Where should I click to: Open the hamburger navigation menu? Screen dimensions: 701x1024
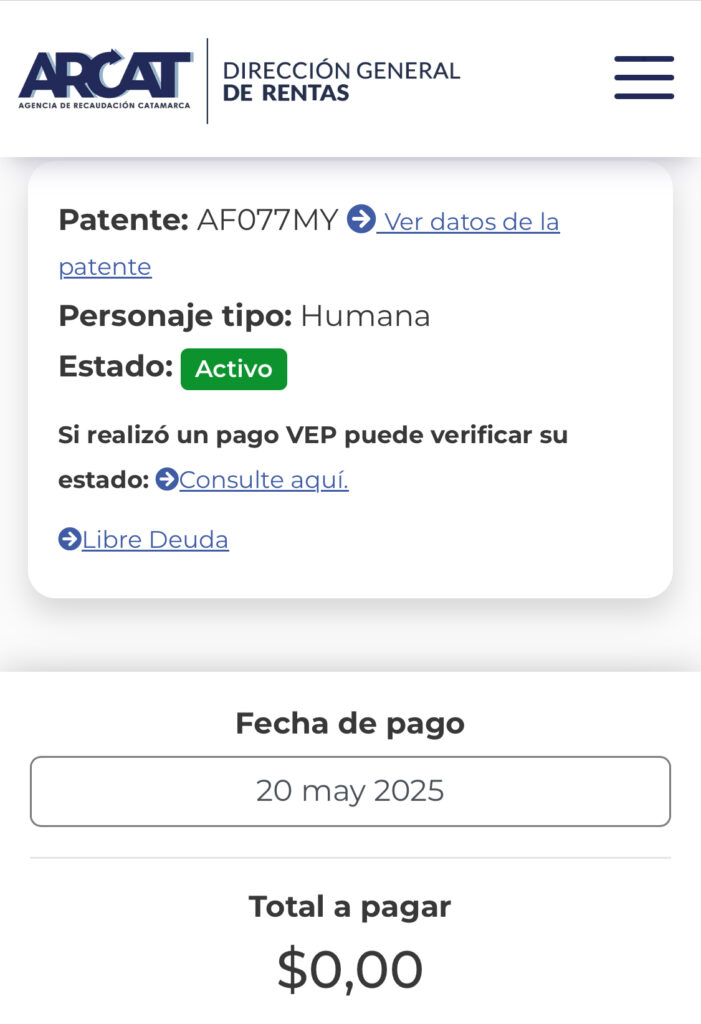(x=644, y=78)
